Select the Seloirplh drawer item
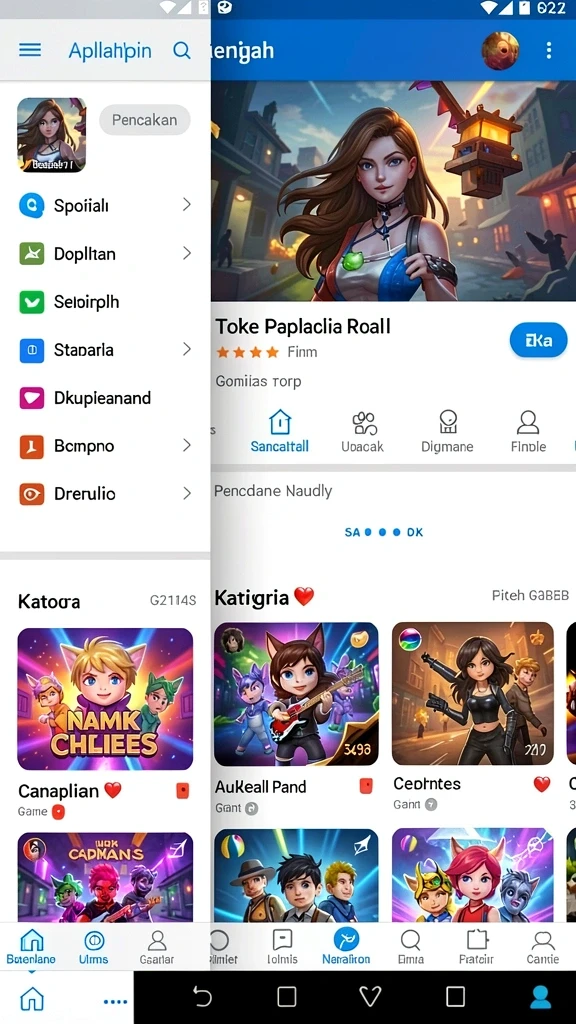Viewport: 576px width, 1024px height. click(105, 302)
